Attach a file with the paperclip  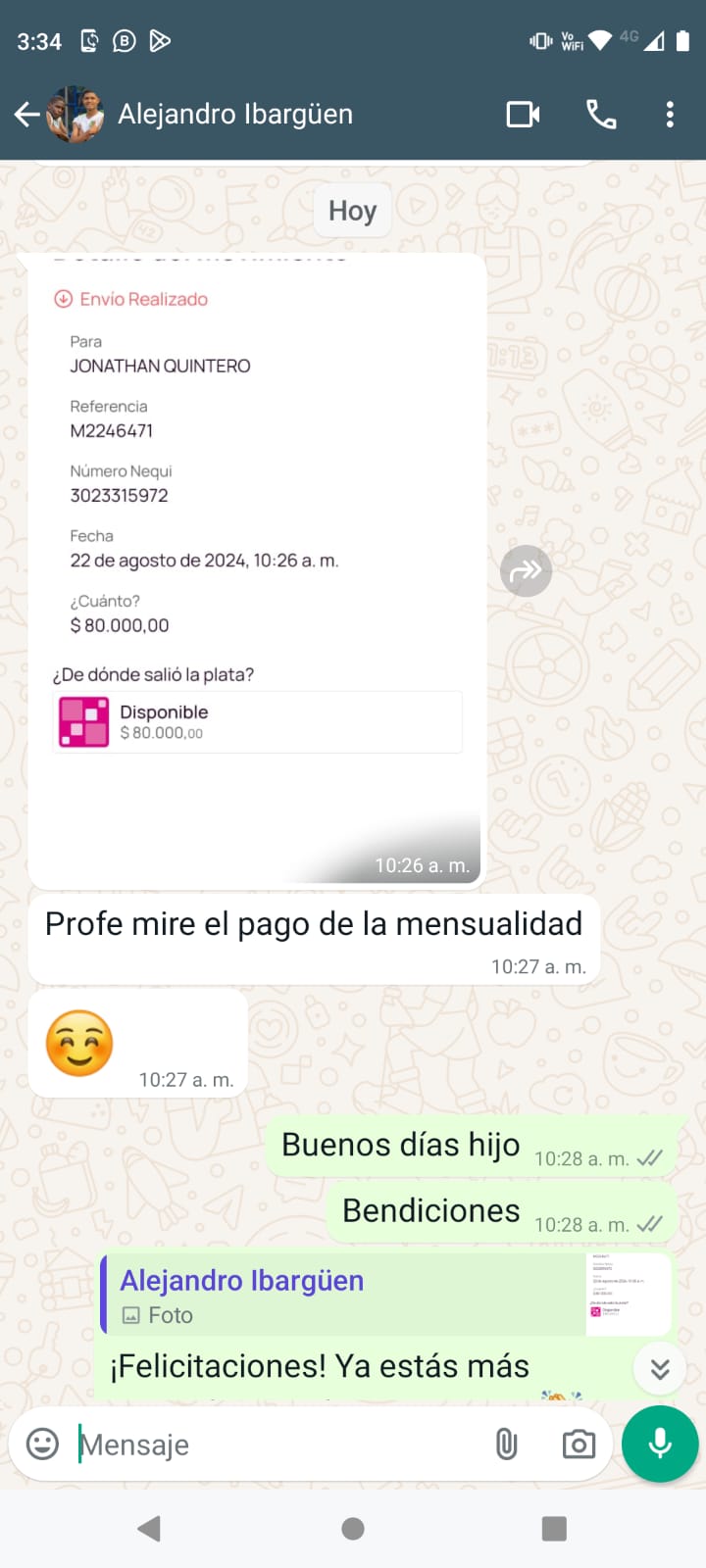coord(506,1445)
